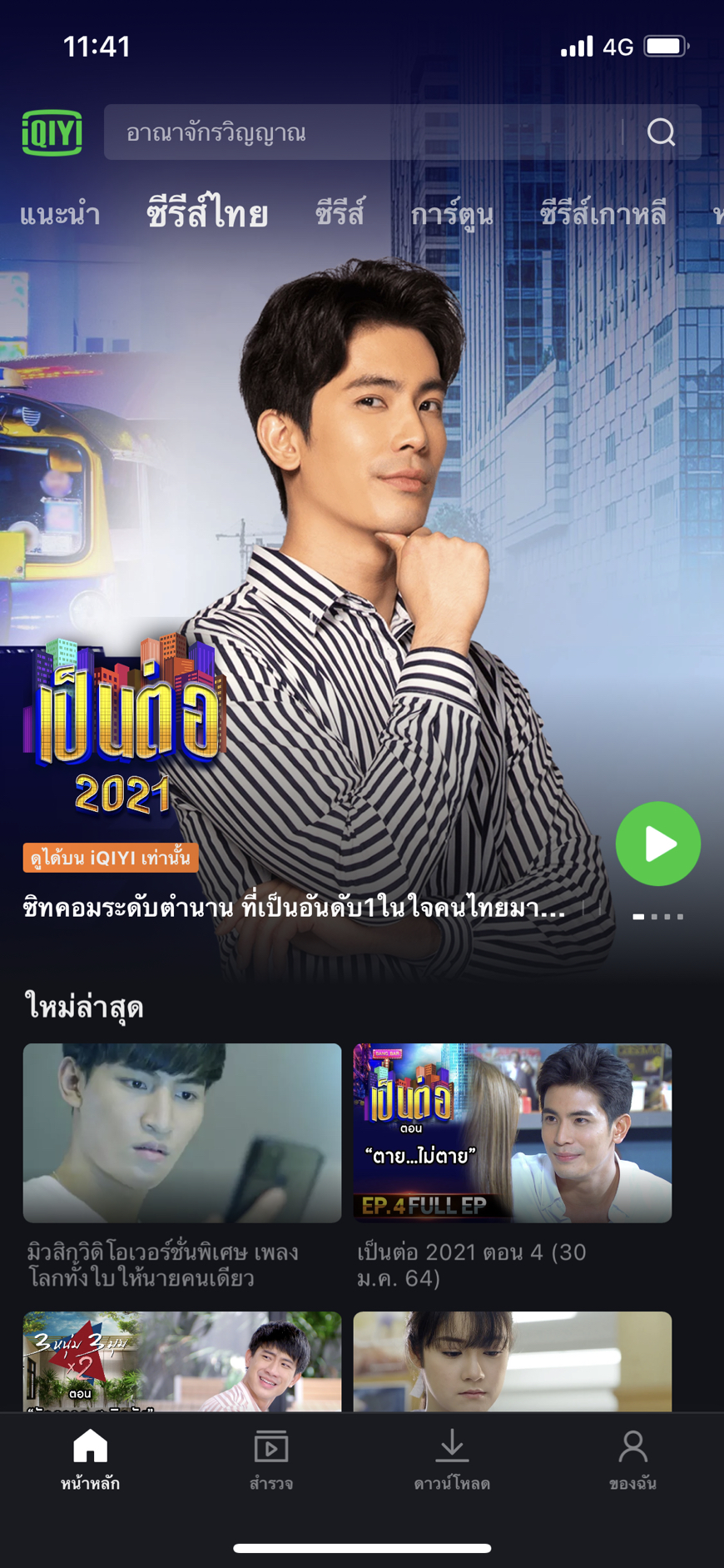Switch to the แนะนำ tab
This screenshot has height=1568, width=724.
60,215
